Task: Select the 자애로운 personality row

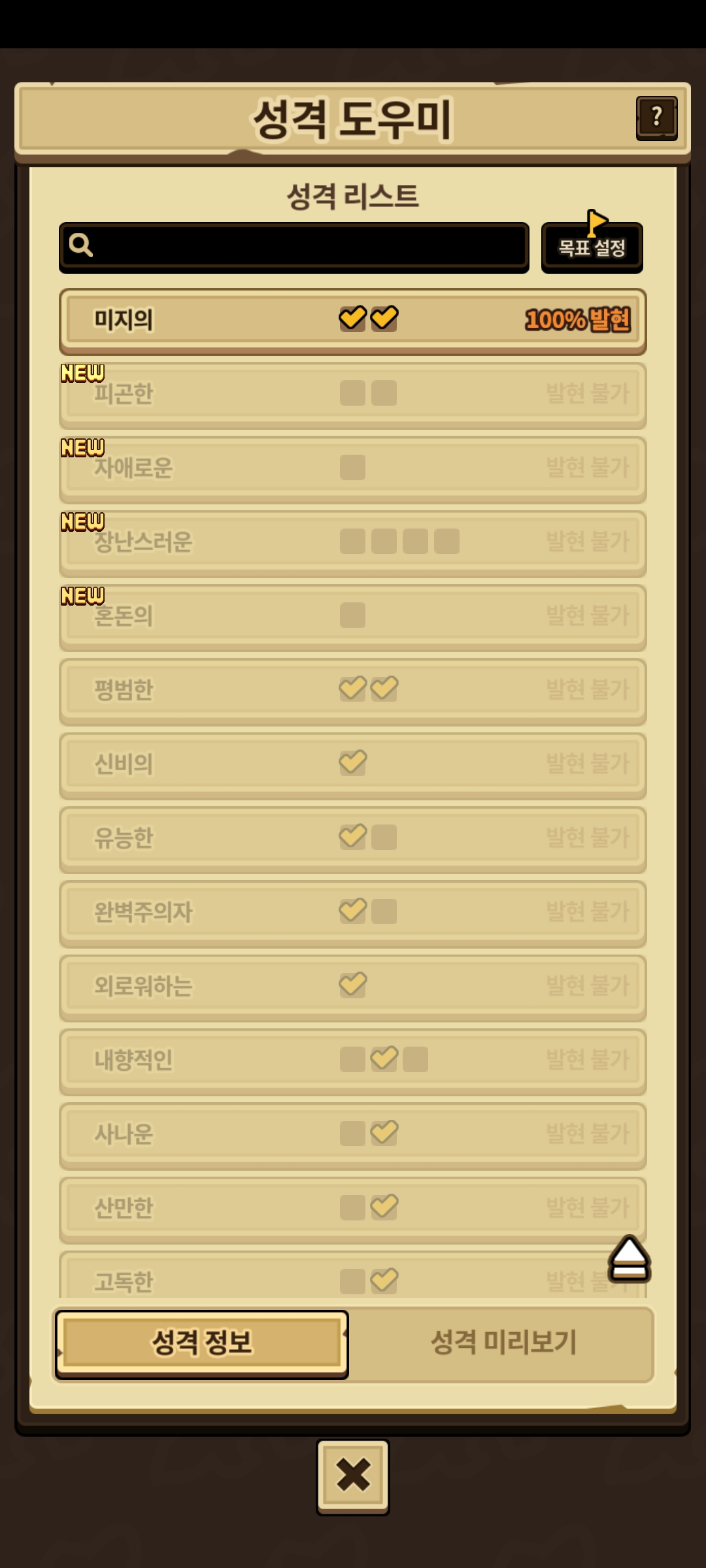Action: [x=353, y=469]
